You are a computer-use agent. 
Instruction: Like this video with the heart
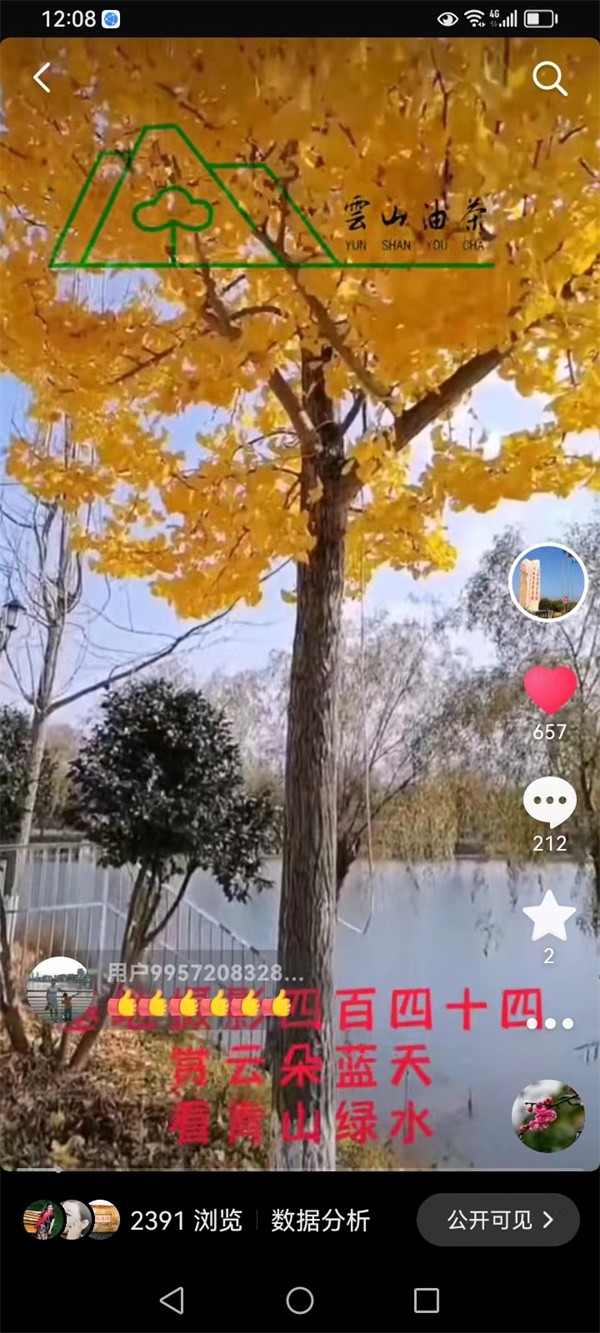(550, 690)
